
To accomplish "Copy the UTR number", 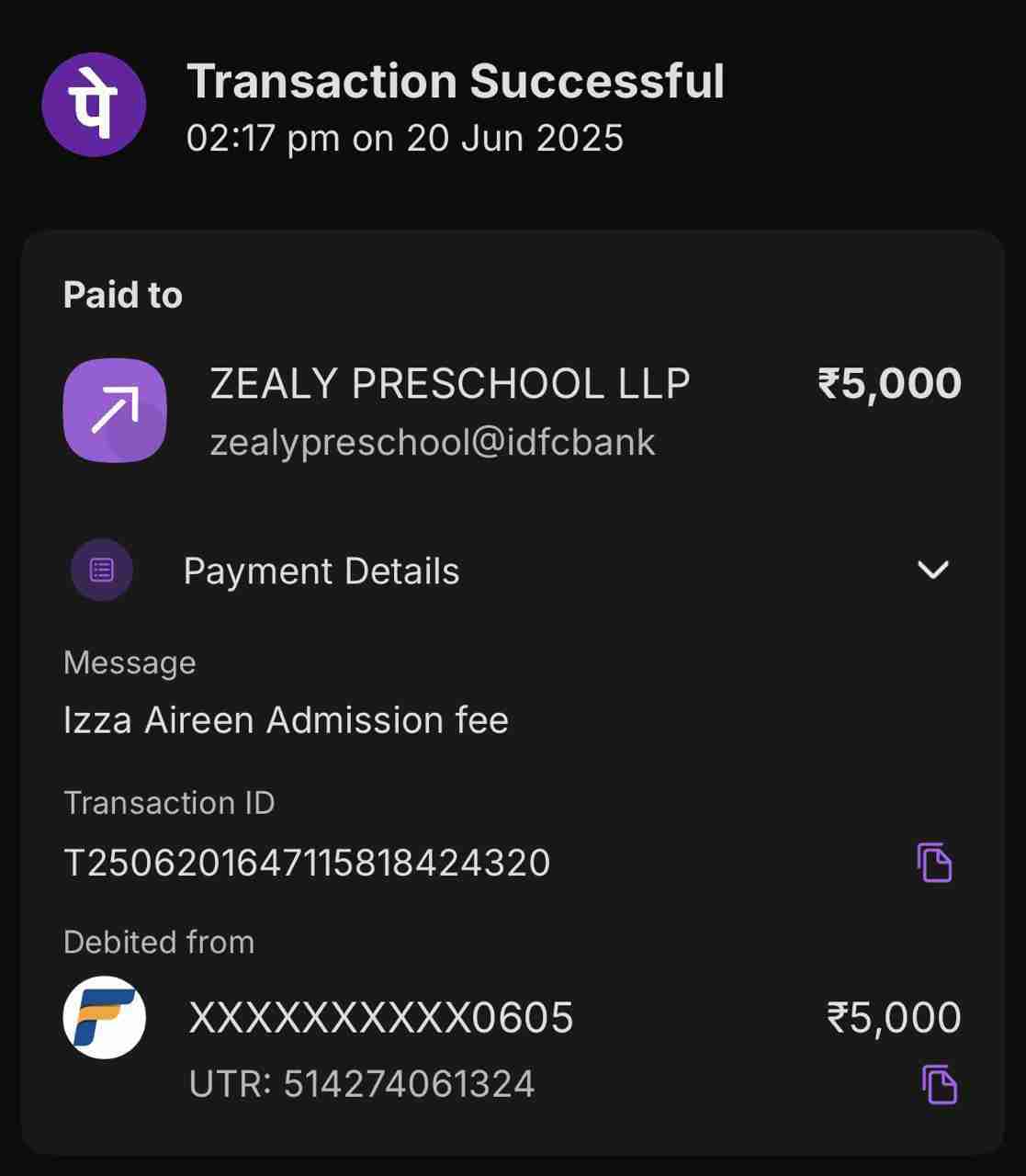I will click(x=939, y=1084).
